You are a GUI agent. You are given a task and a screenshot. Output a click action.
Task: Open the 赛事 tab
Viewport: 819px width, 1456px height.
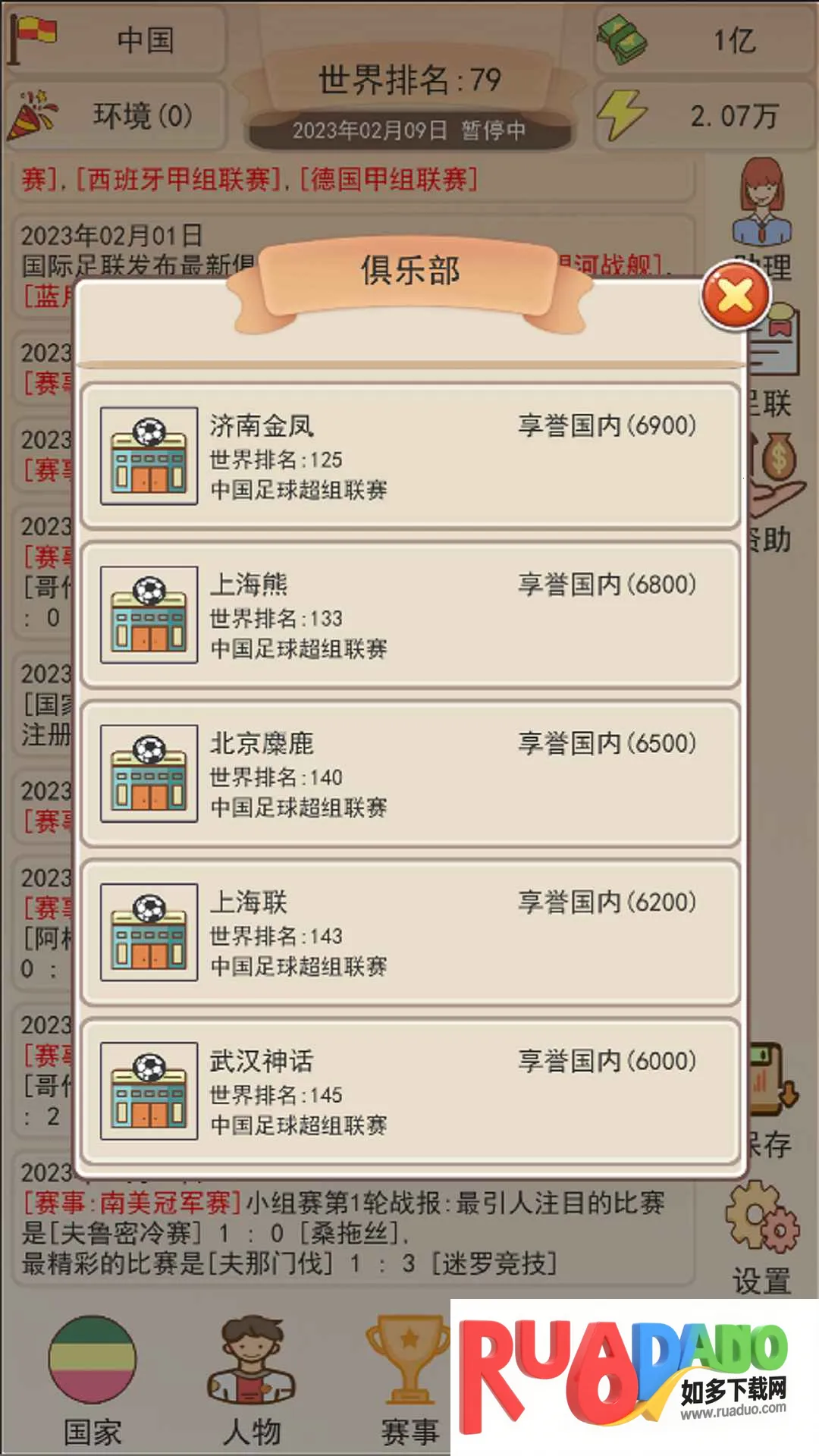(x=410, y=1380)
